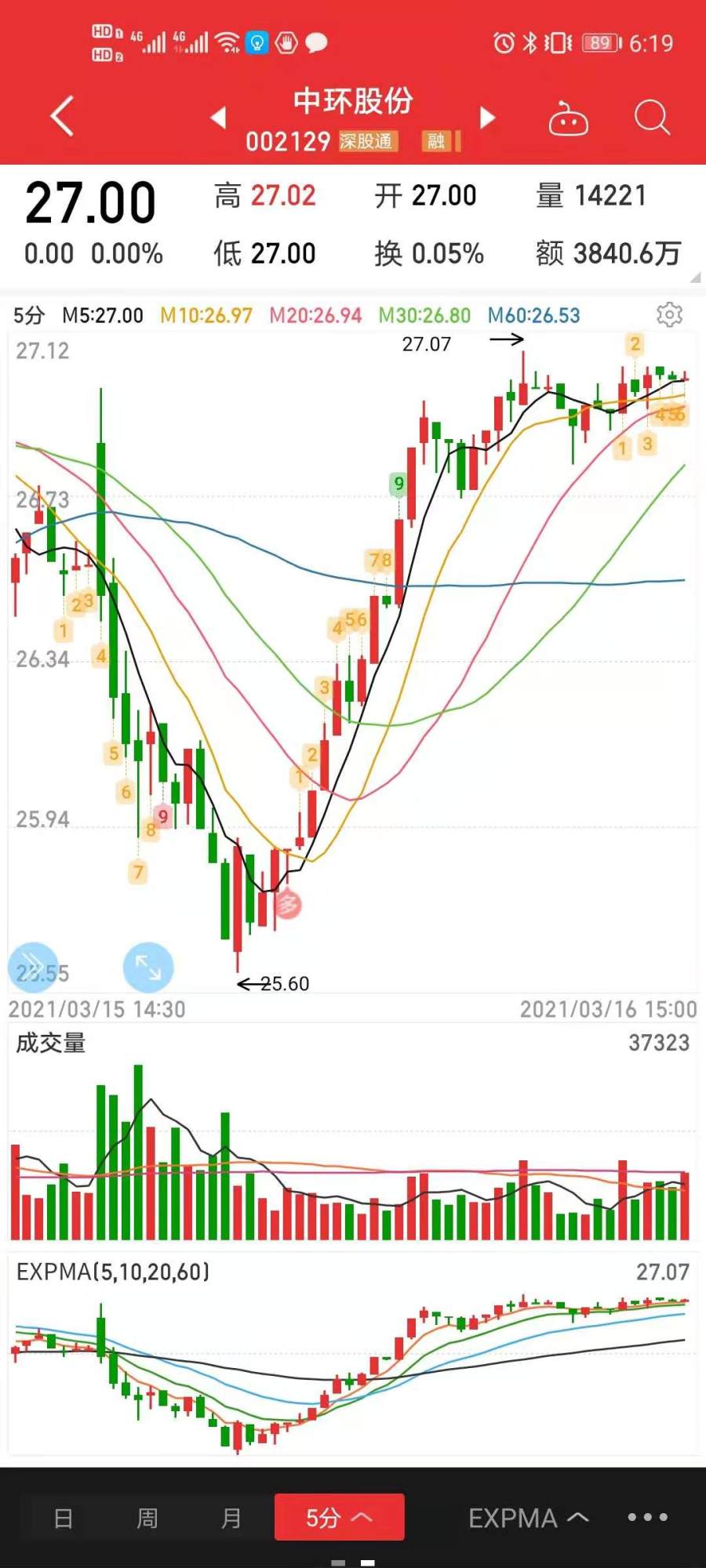Switch to the previous stock with left triangle

tap(219, 118)
